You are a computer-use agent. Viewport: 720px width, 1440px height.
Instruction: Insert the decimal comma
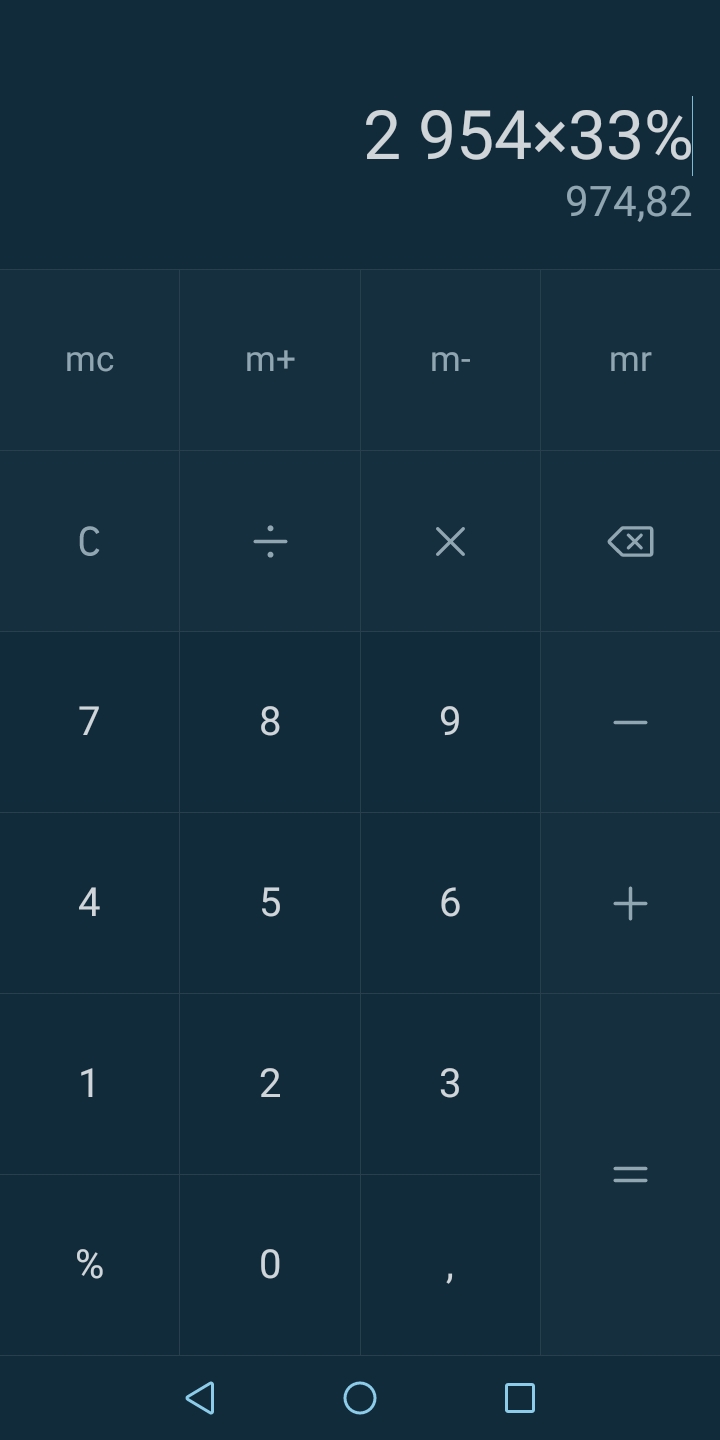pyautogui.click(x=450, y=1265)
